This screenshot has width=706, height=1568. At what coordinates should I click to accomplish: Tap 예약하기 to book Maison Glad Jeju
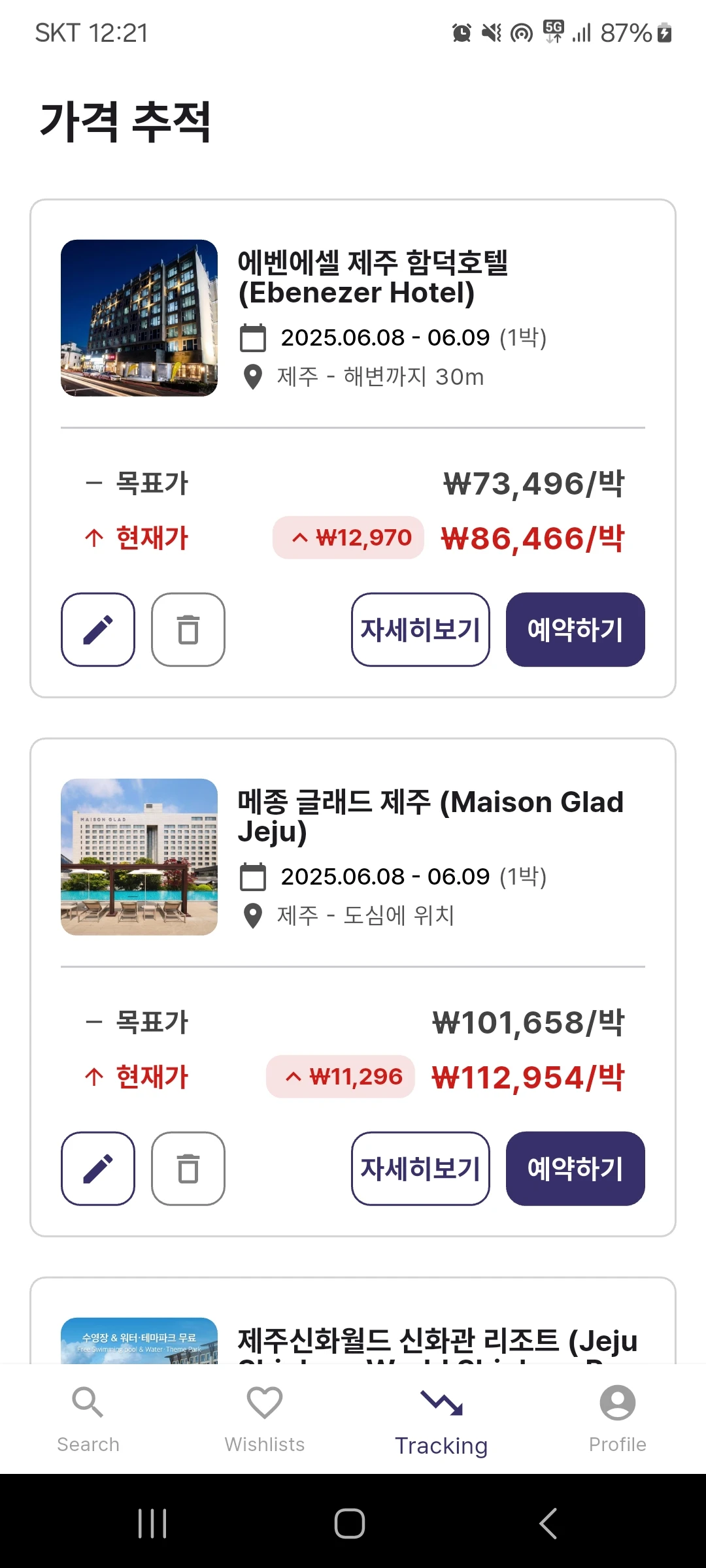pos(575,1169)
